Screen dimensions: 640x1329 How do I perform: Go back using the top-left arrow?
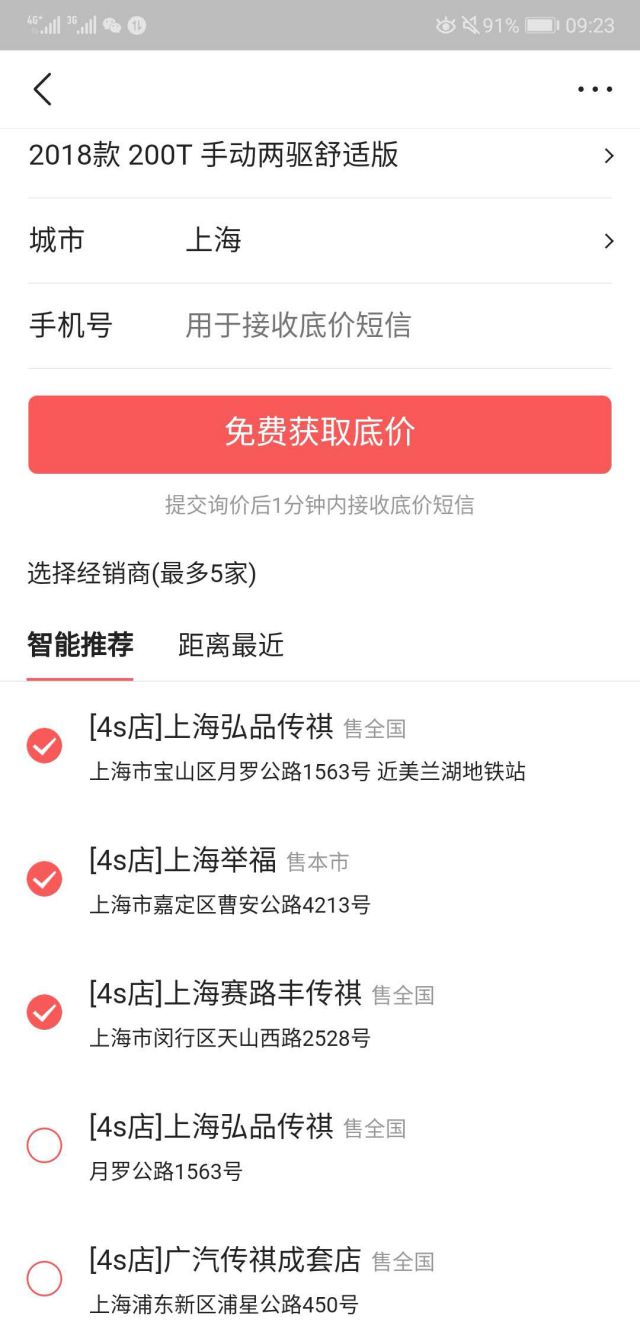(42, 89)
